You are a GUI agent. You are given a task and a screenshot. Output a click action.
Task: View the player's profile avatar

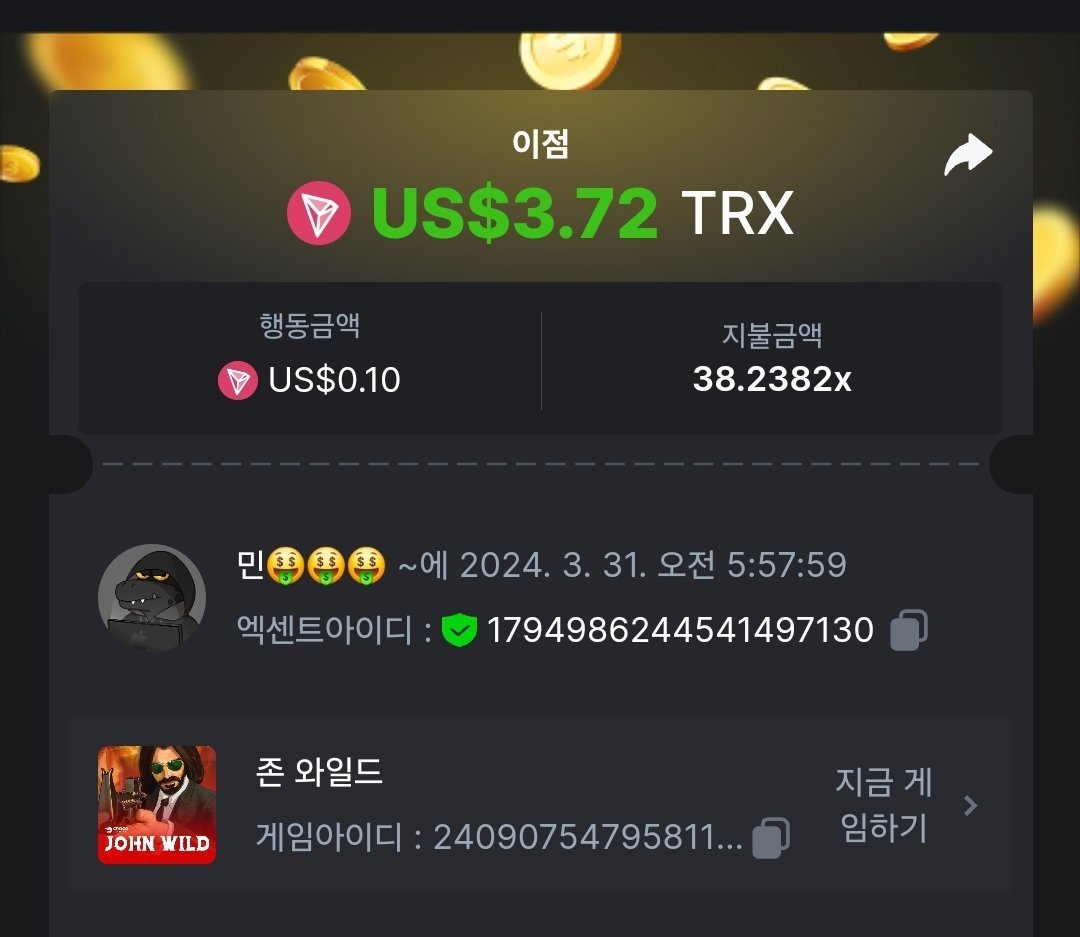click(x=152, y=598)
